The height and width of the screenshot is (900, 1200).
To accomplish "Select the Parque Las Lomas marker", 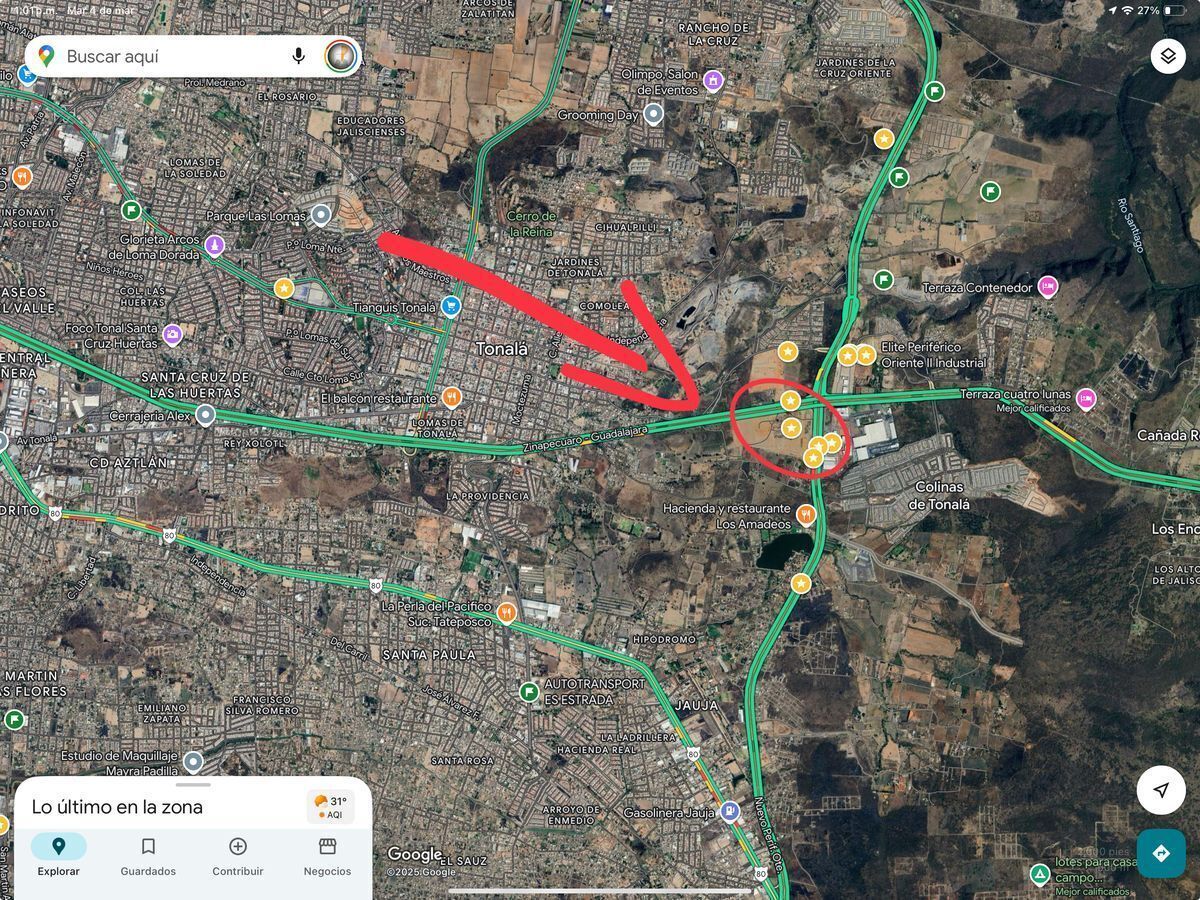I will [321, 214].
